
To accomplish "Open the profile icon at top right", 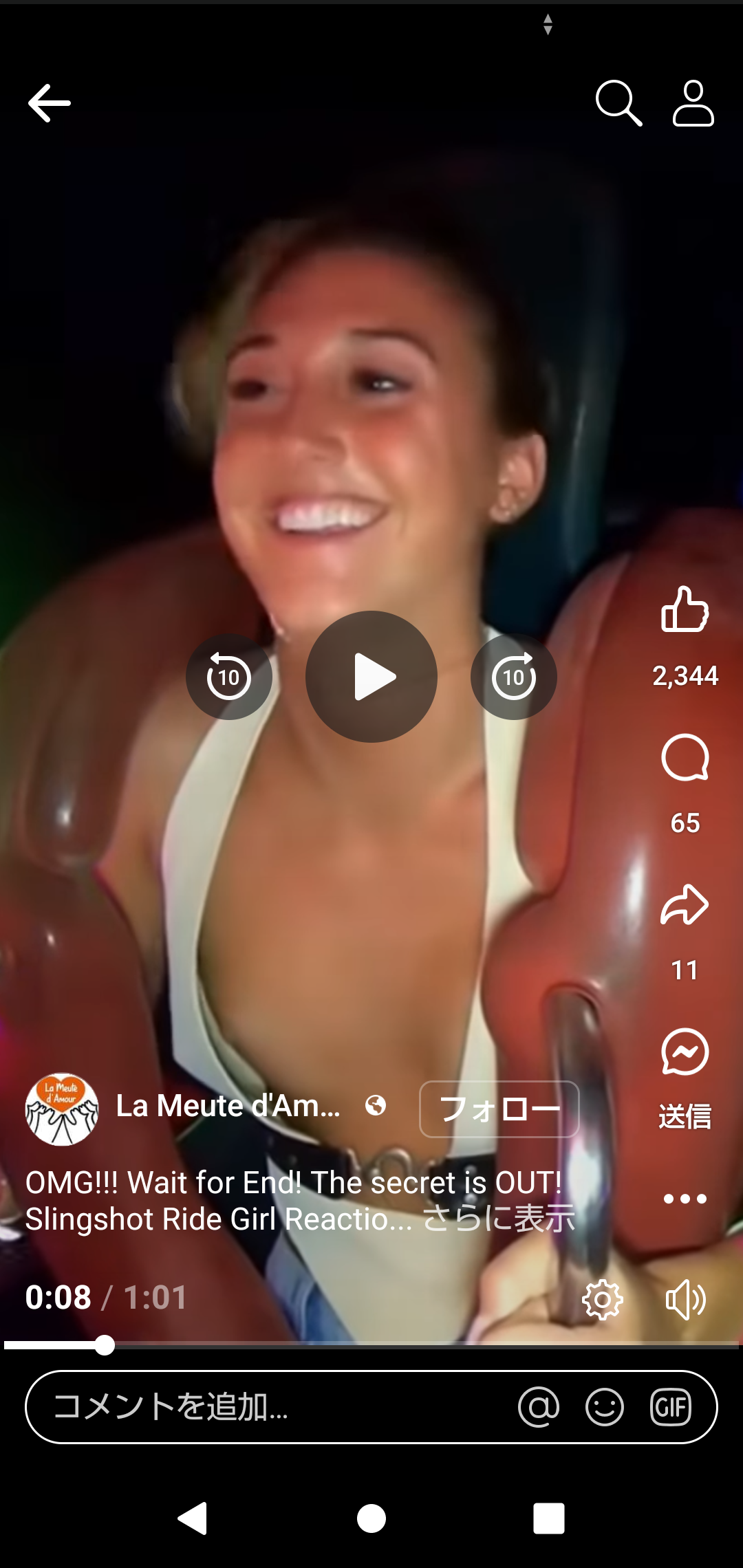I will [693, 103].
